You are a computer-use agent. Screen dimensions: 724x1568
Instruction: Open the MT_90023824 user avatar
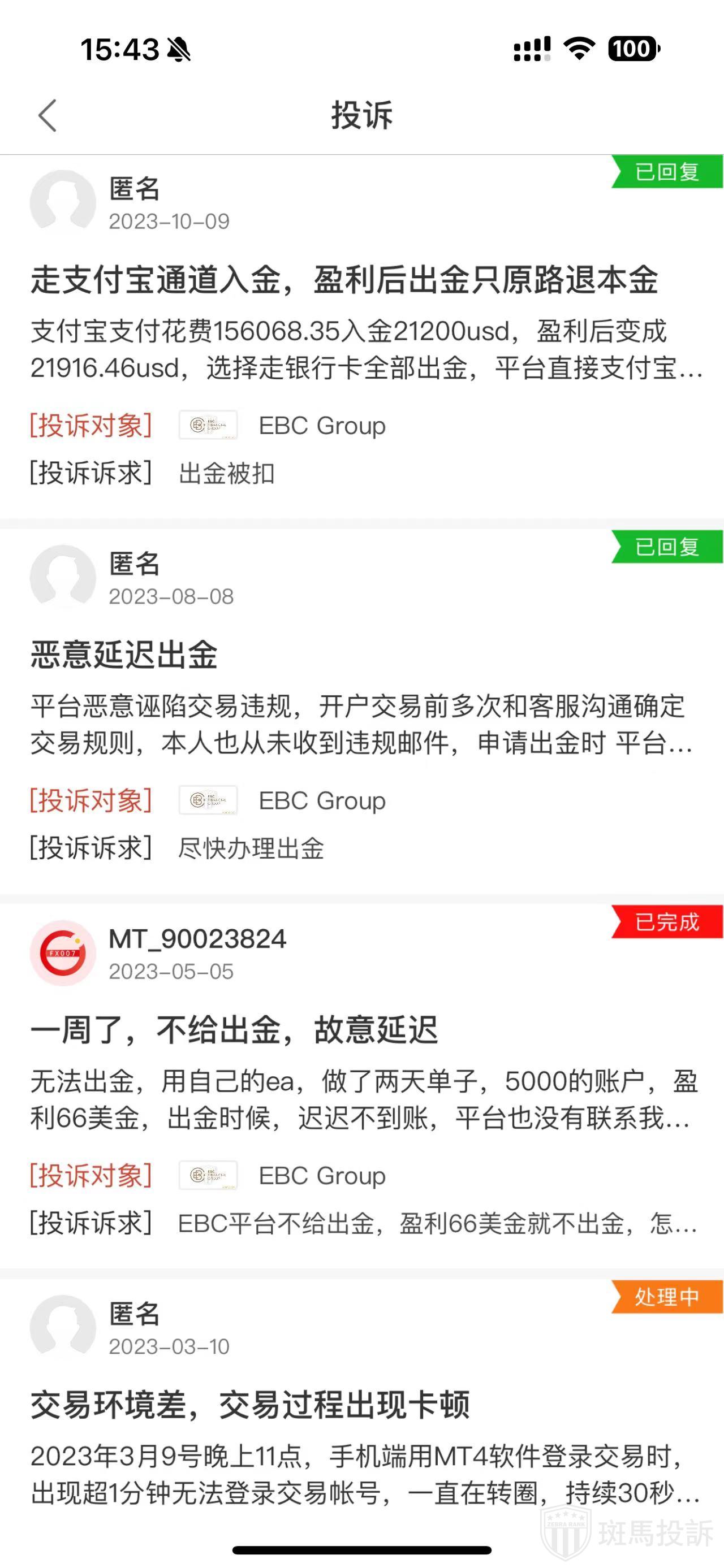coord(63,952)
